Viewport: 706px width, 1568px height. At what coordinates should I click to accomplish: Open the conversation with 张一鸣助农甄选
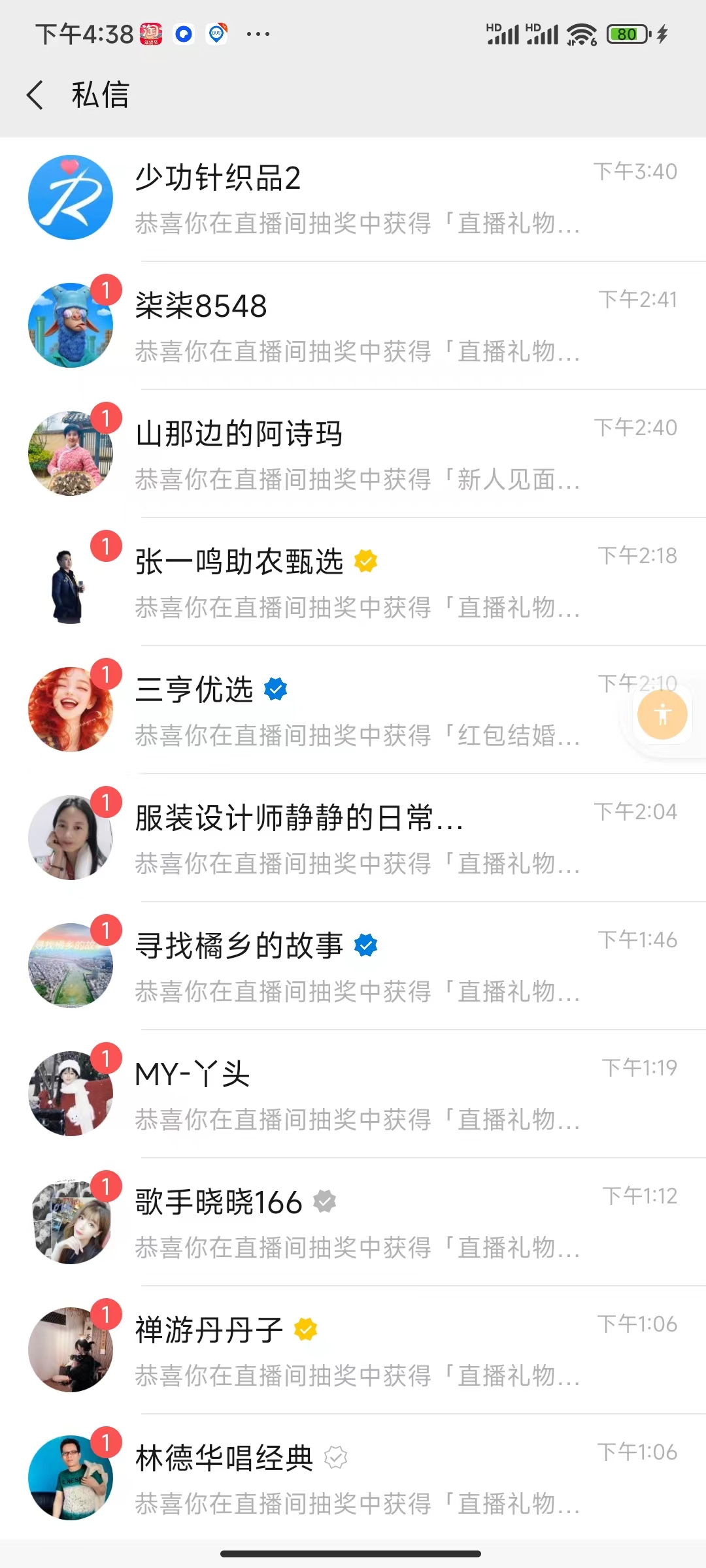point(353,583)
